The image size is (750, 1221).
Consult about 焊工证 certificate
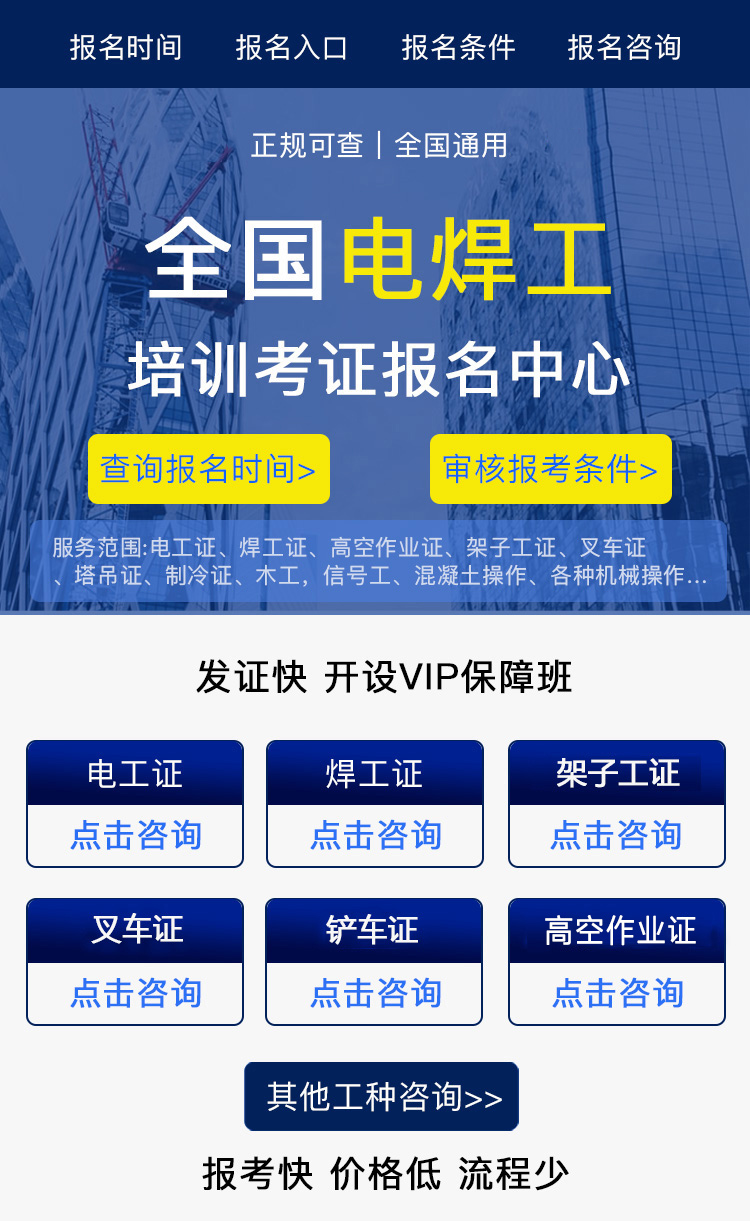pyautogui.click(x=375, y=835)
